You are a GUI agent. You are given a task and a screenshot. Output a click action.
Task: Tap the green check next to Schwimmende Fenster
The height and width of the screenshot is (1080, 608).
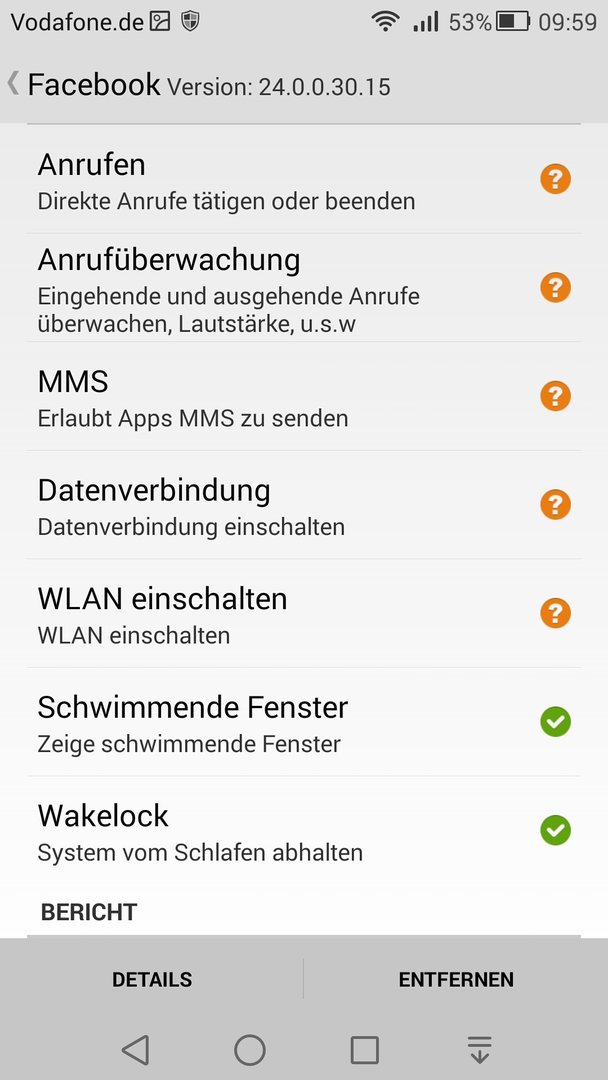pyautogui.click(x=555, y=722)
